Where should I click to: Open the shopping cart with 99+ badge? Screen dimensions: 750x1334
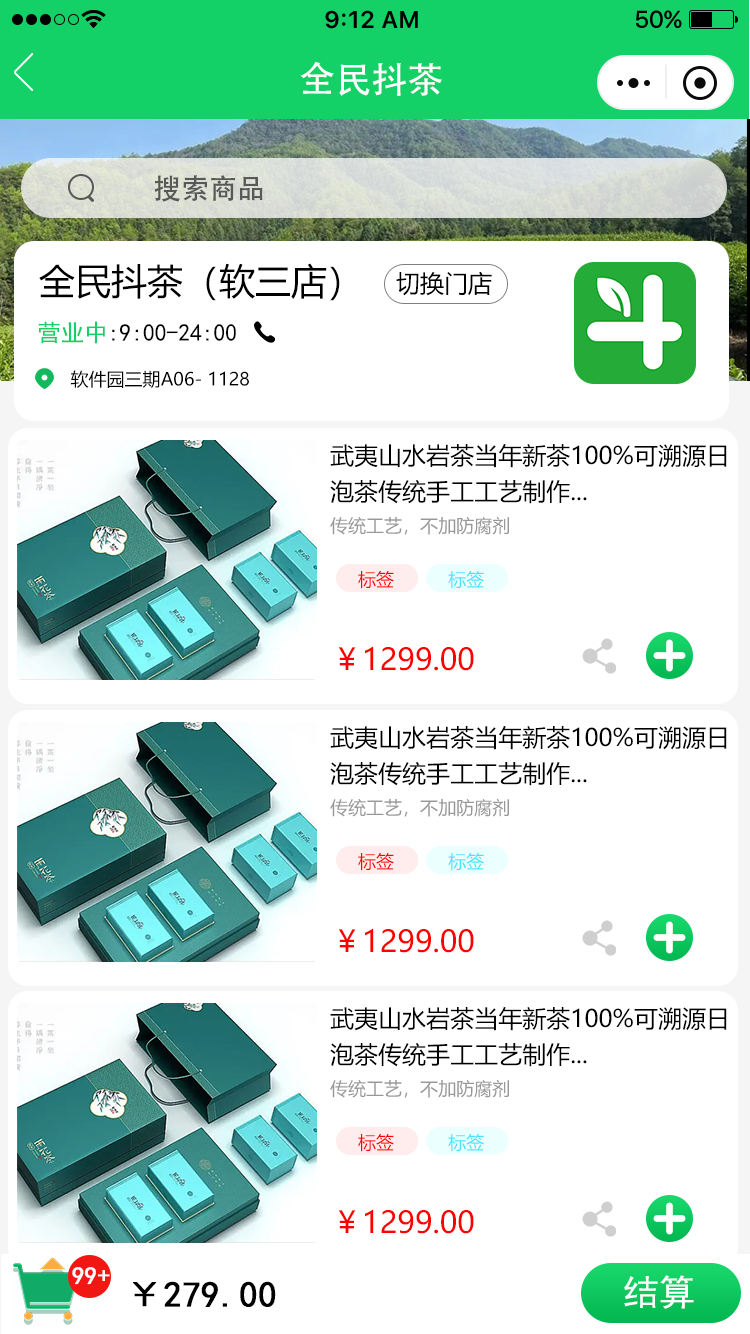47,1293
